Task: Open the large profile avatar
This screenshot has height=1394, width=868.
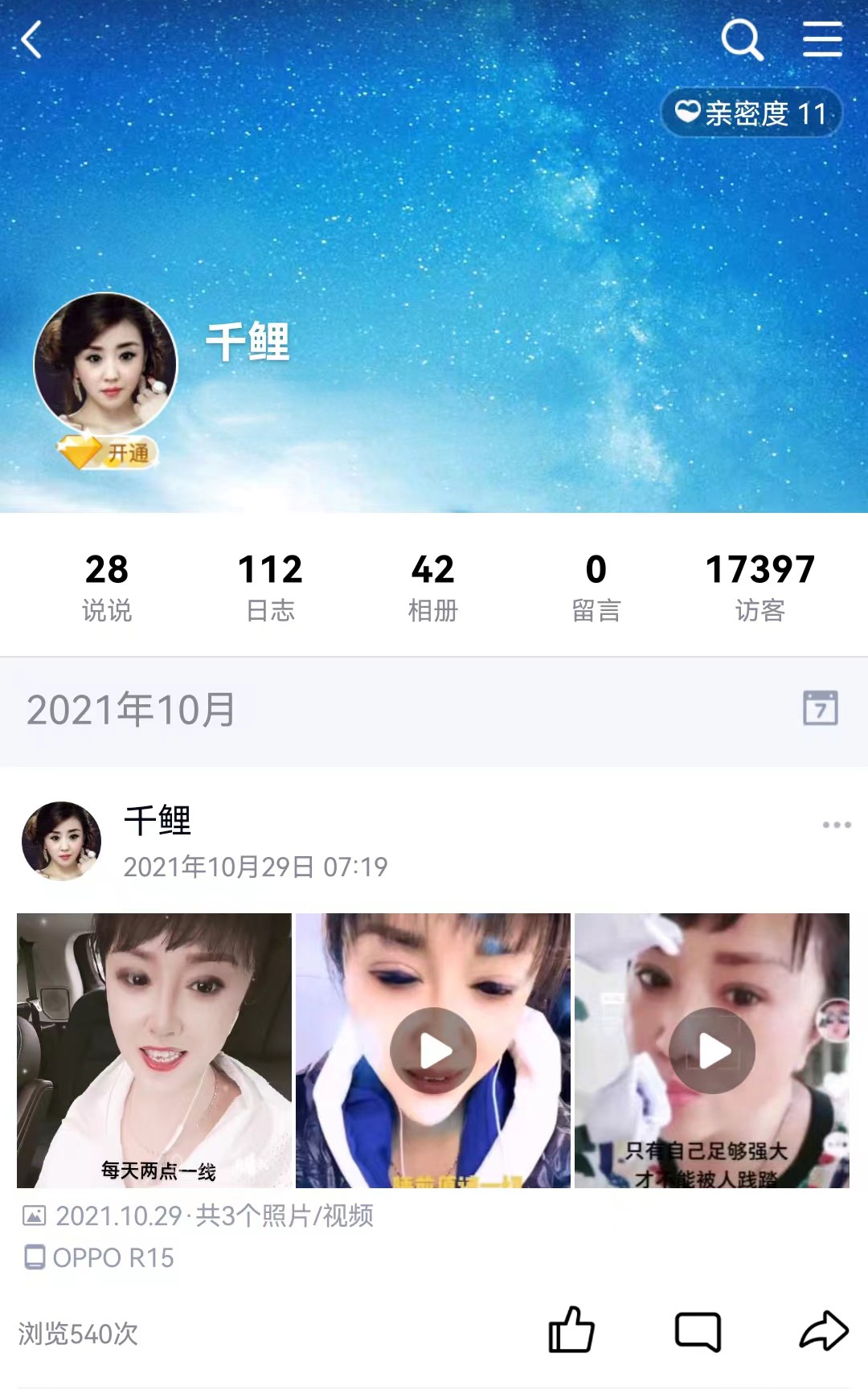Action: tap(105, 363)
